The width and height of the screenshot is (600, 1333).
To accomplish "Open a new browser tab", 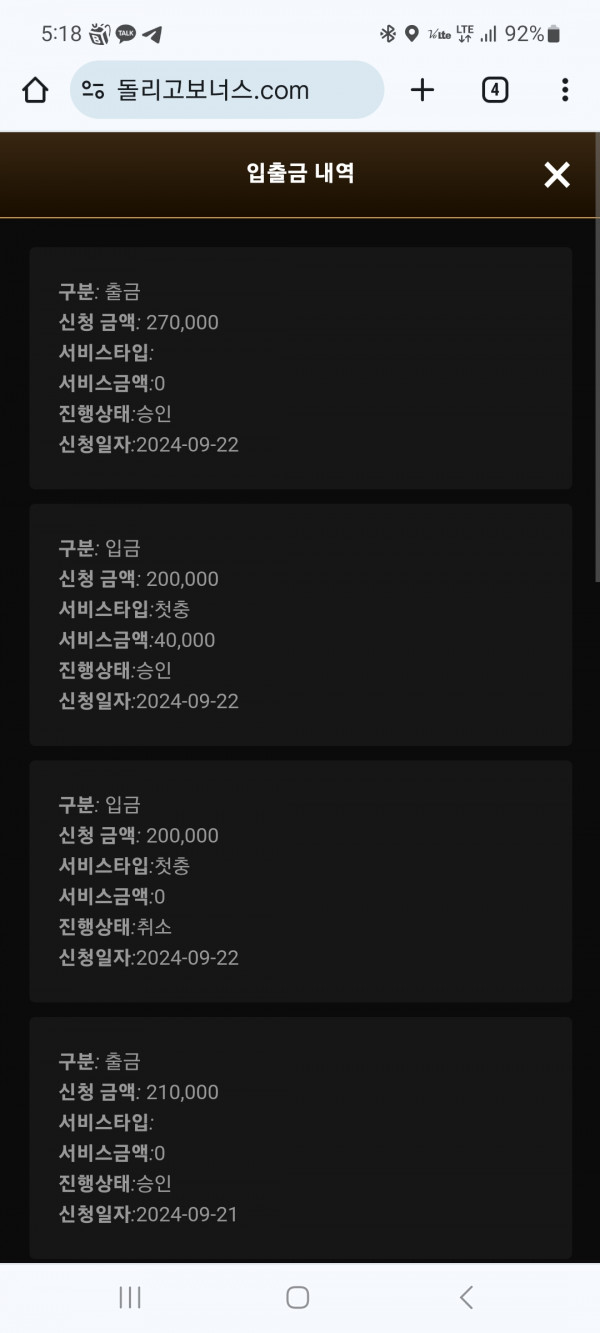I will tap(423, 91).
